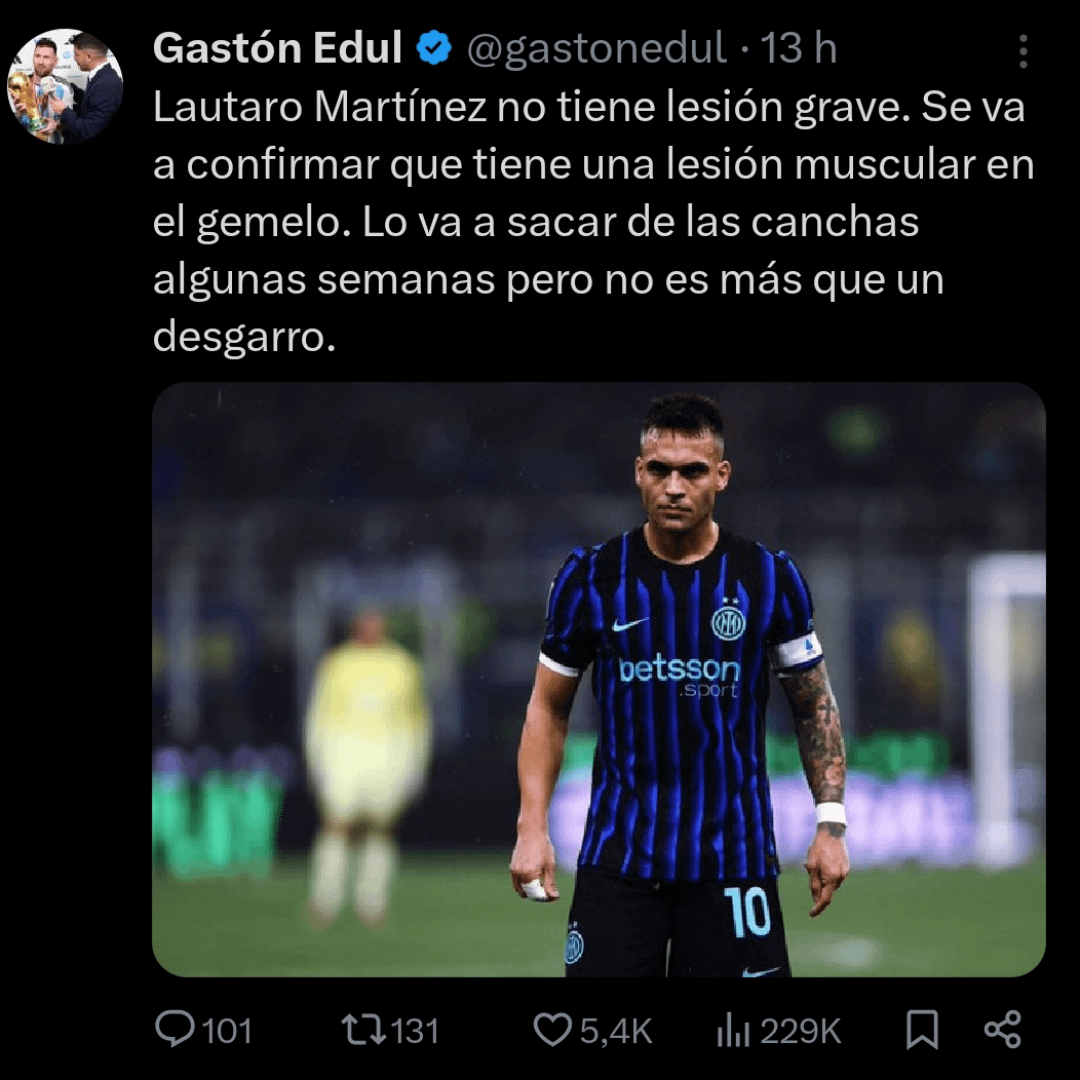Bookmark this tweet
Screen dimensions: 1080x1080
921,1030
